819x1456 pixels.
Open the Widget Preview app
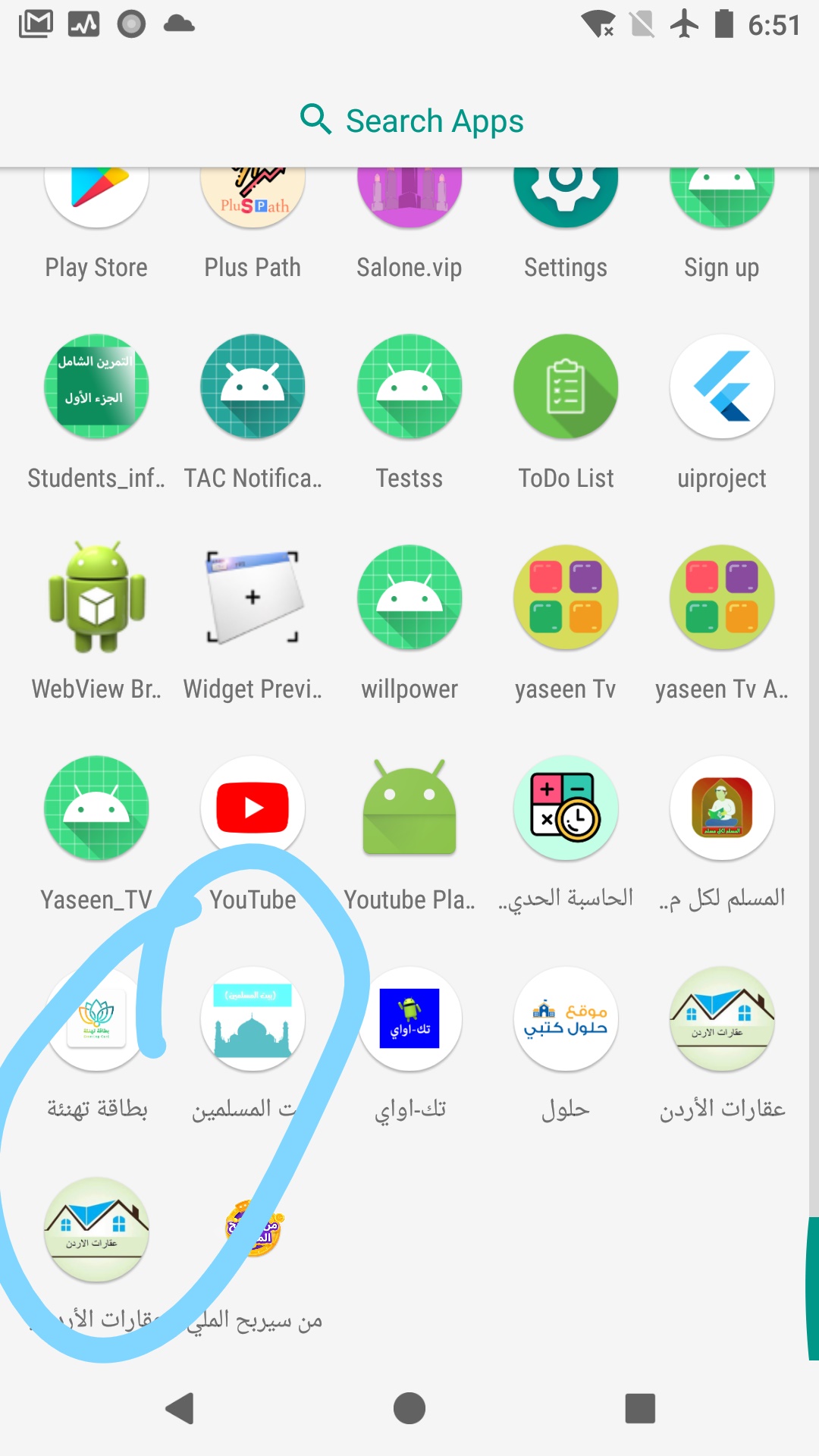click(x=253, y=598)
